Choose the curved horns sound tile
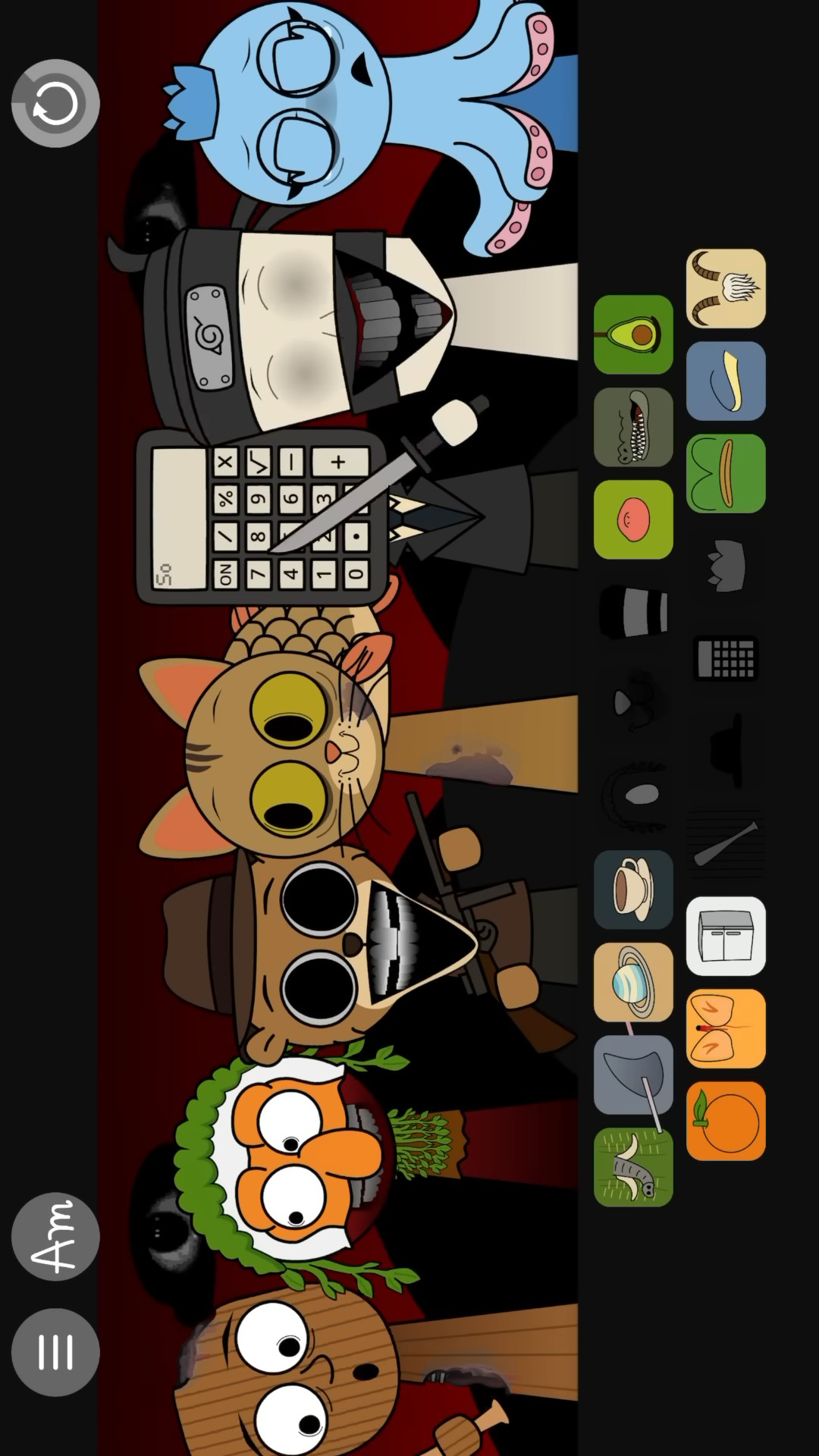819x1456 pixels. pyautogui.click(x=726, y=288)
